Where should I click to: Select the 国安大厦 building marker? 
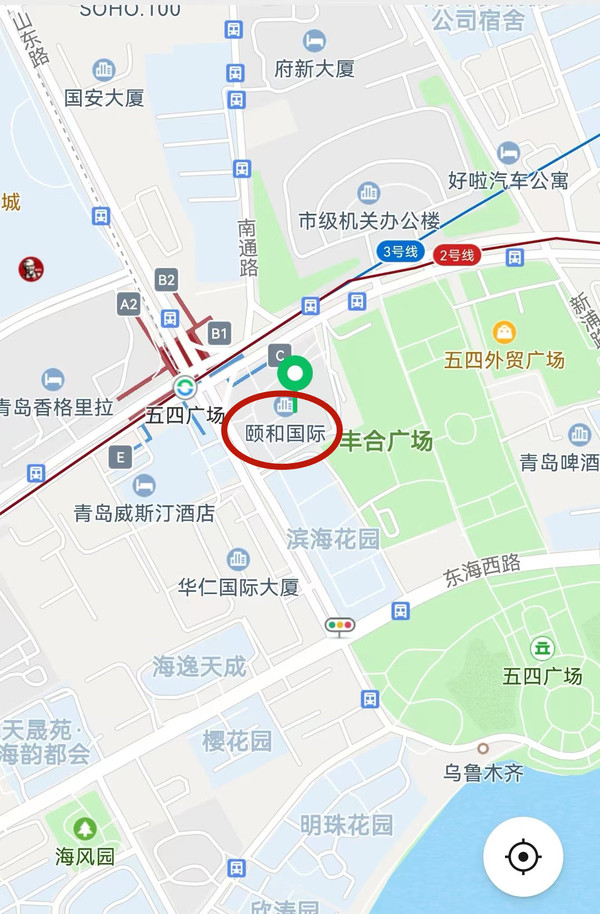(104, 70)
